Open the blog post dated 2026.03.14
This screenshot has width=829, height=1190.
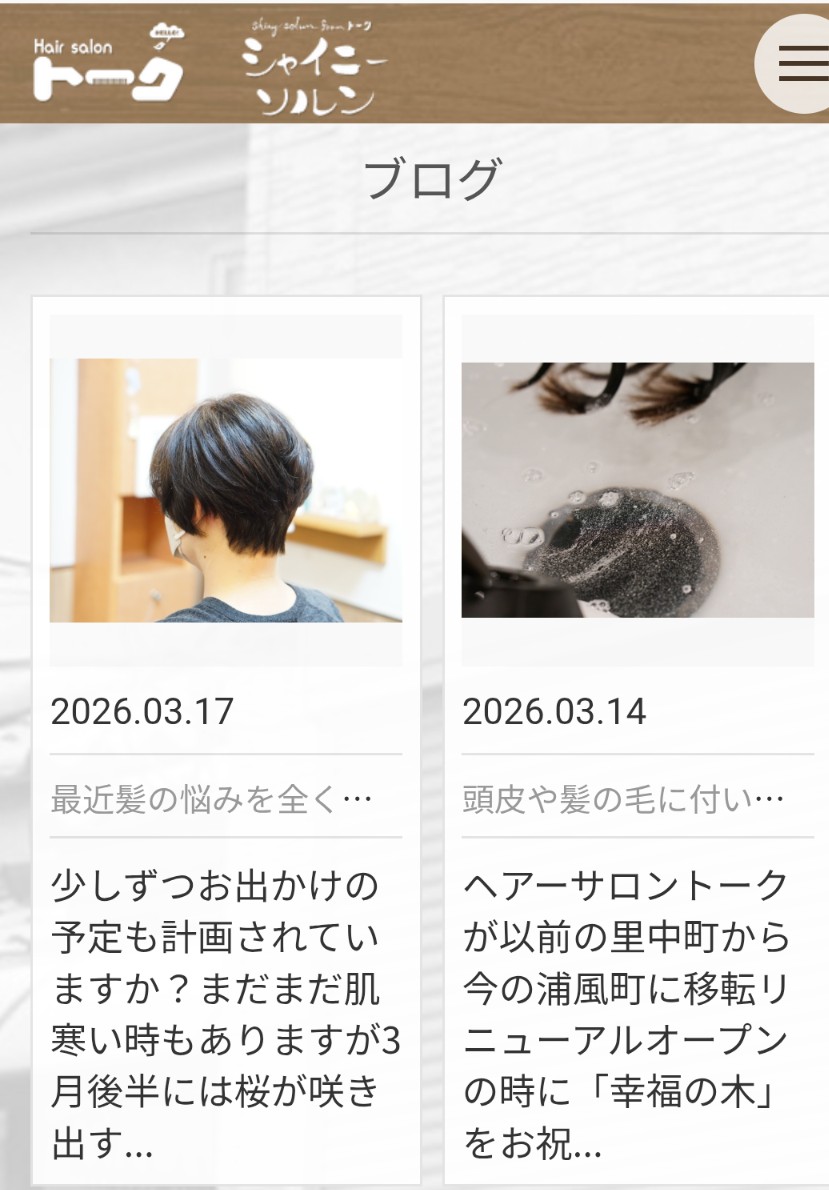click(637, 490)
